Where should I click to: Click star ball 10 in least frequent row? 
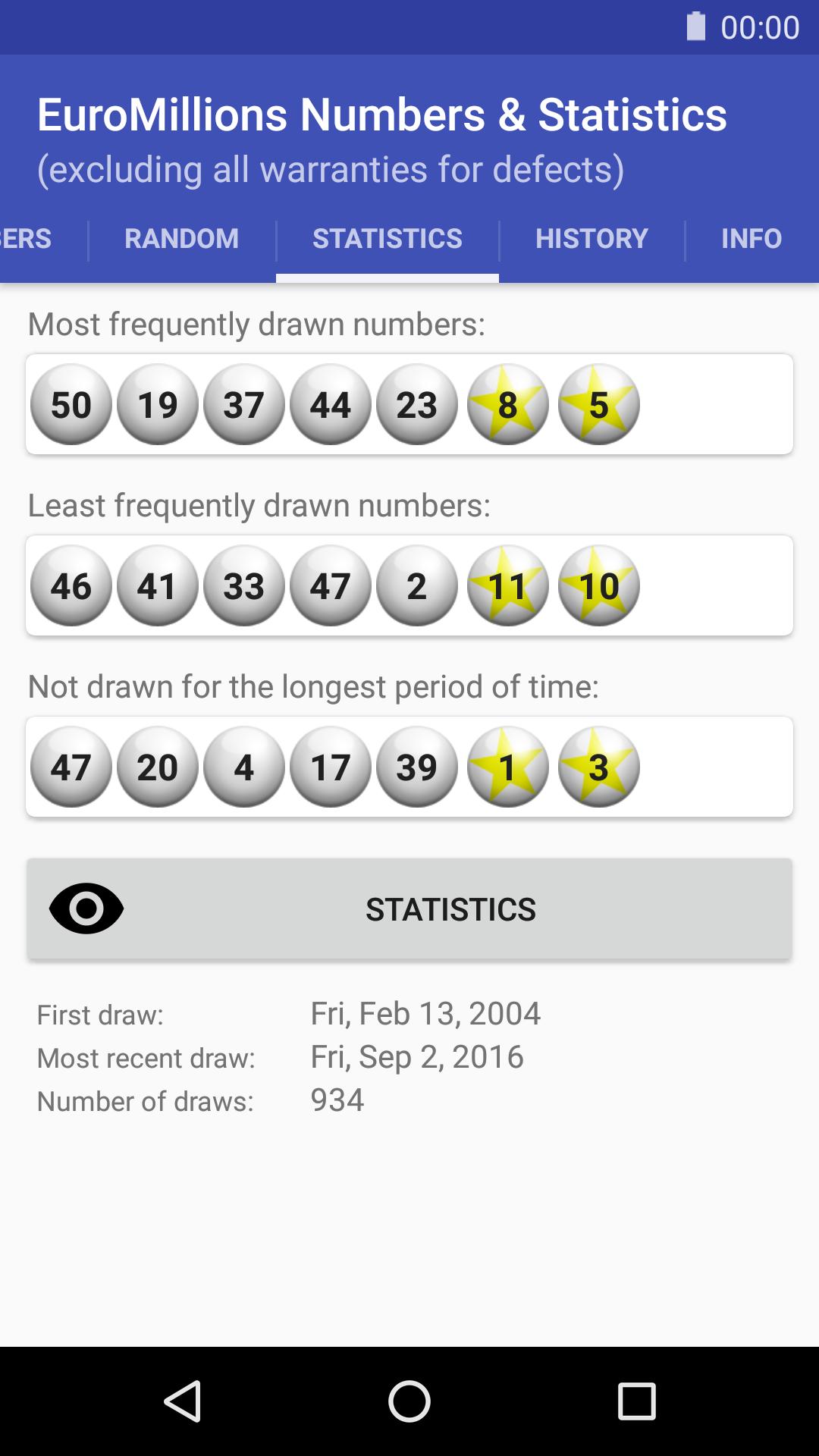[x=596, y=586]
